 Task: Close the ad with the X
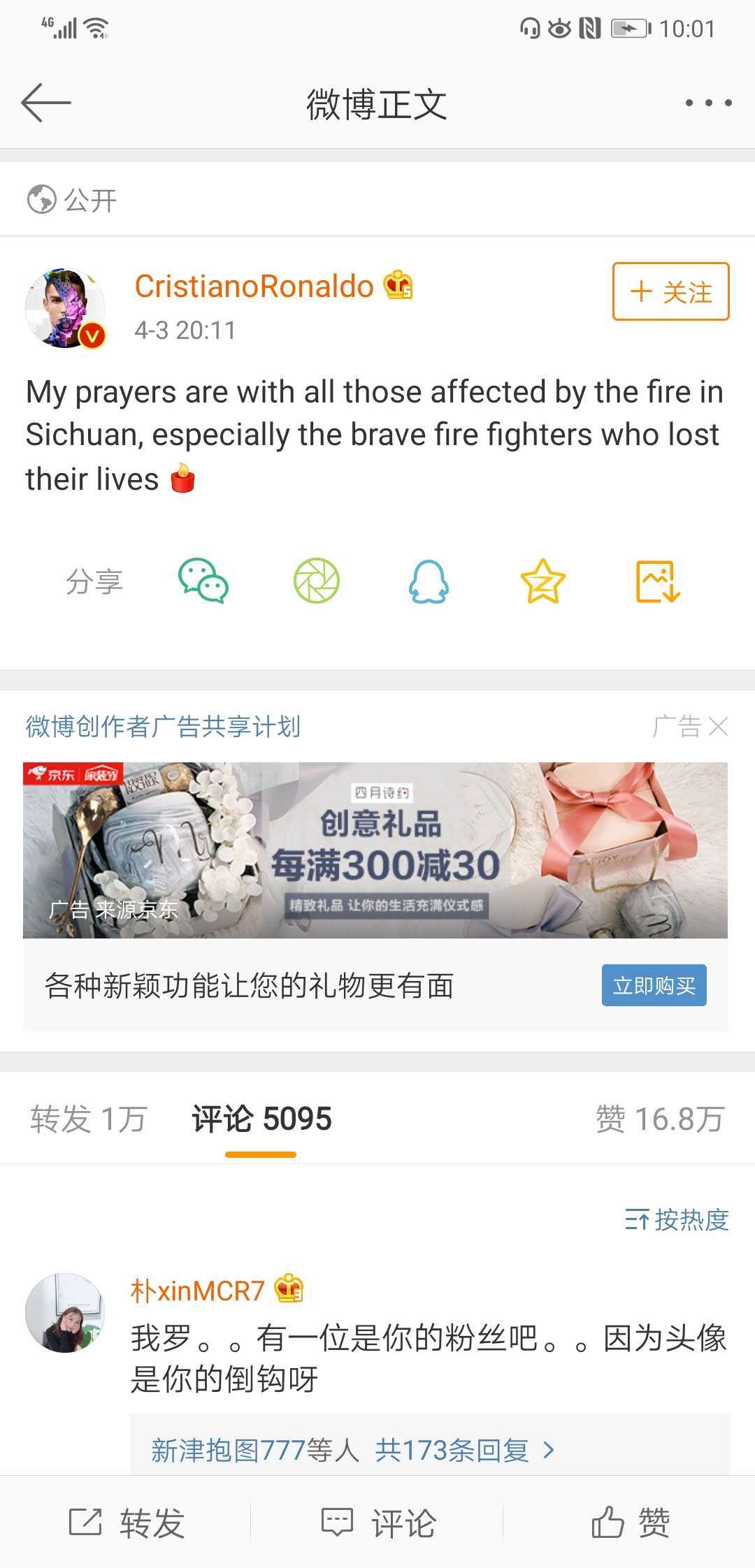point(718,727)
